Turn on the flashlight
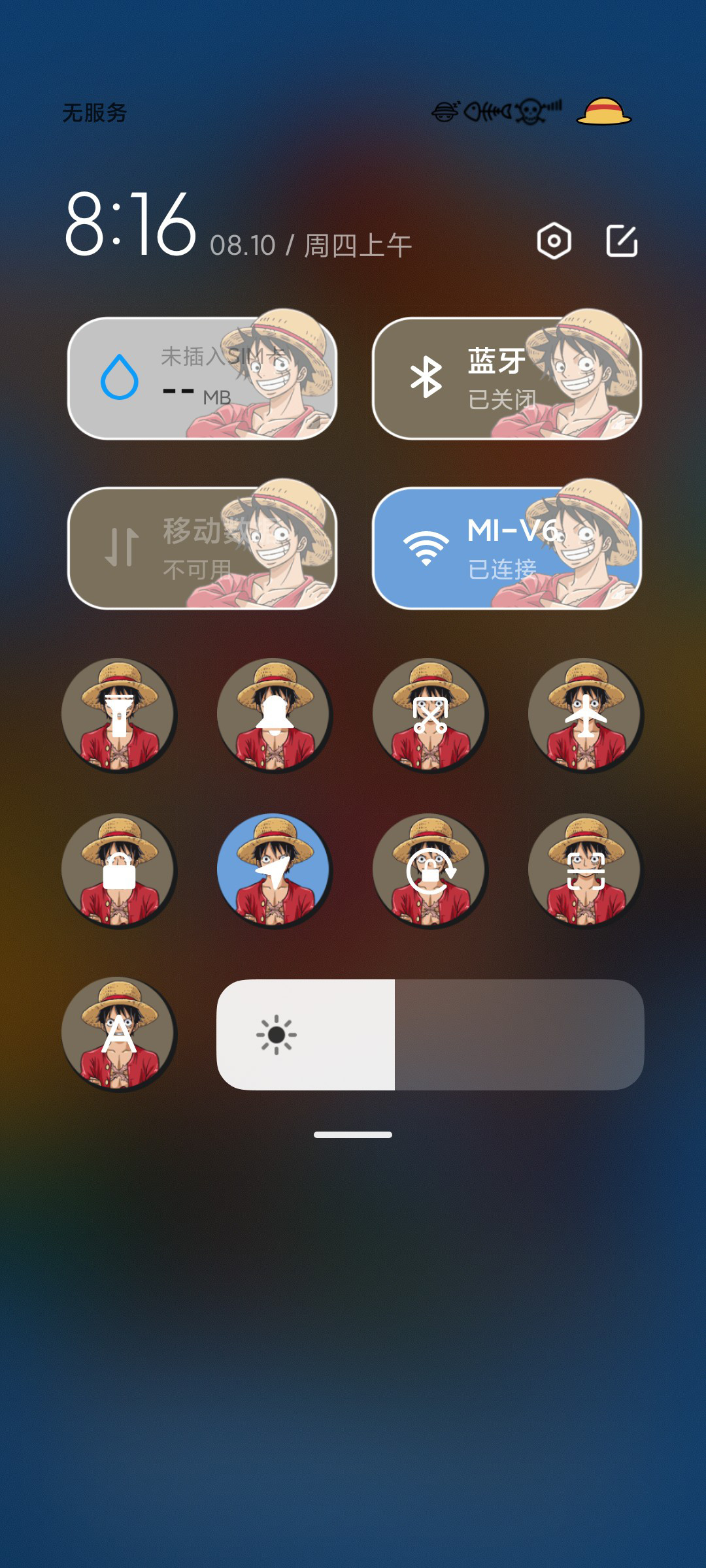This screenshot has height=1568, width=706. point(119,715)
